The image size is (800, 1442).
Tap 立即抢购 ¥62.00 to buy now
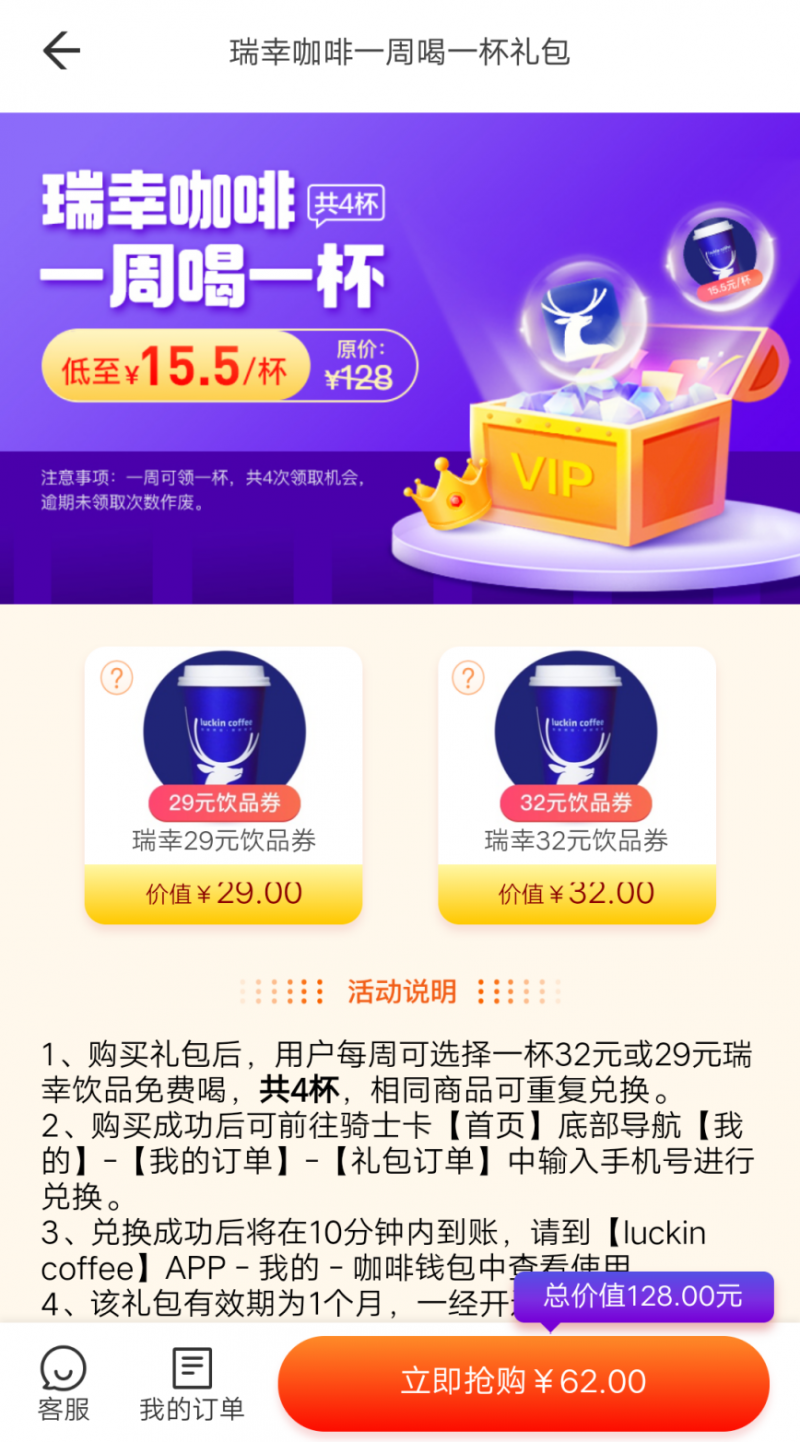pos(523,1382)
